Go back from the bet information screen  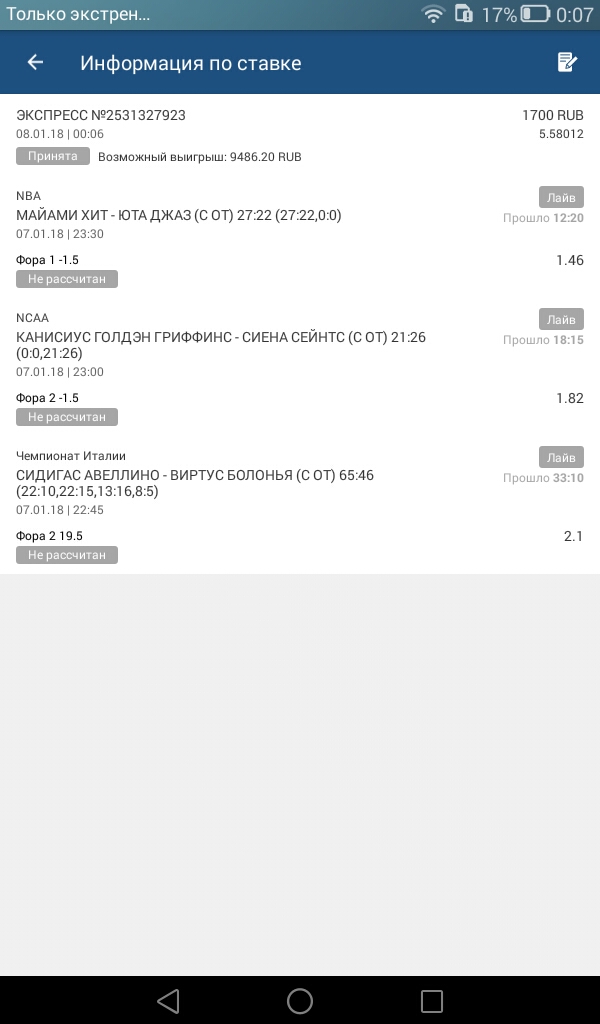point(35,63)
